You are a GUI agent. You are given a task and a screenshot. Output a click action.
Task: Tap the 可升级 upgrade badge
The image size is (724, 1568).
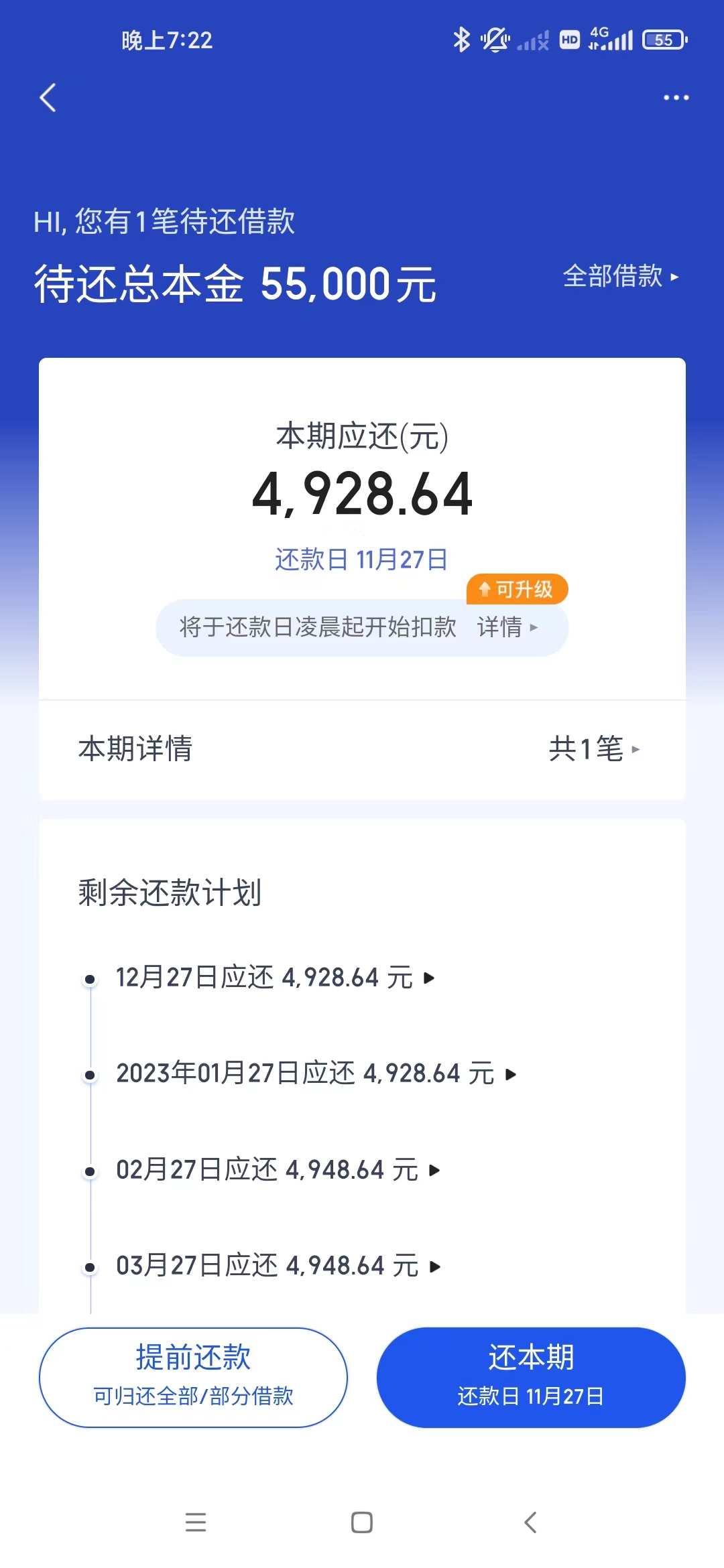[517, 589]
